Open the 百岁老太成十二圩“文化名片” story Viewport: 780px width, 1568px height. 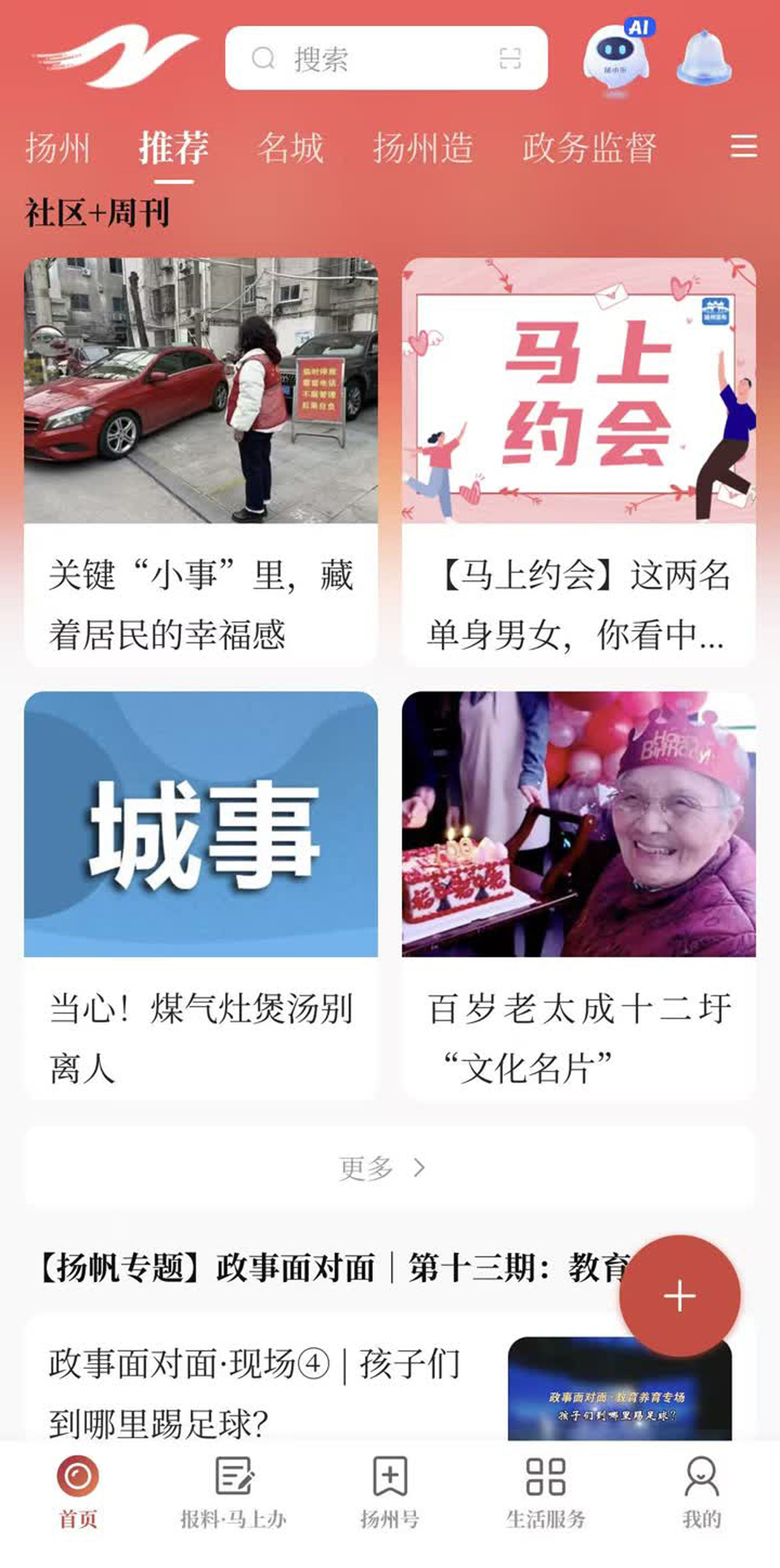tap(579, 895)
